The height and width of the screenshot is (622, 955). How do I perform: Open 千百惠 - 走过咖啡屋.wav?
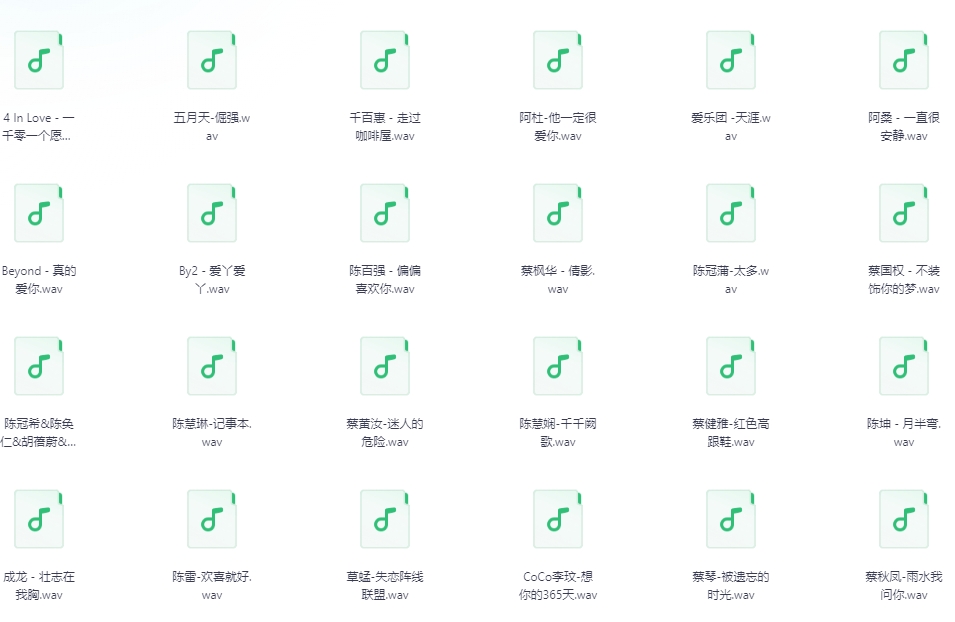click(x=385, y=61)
